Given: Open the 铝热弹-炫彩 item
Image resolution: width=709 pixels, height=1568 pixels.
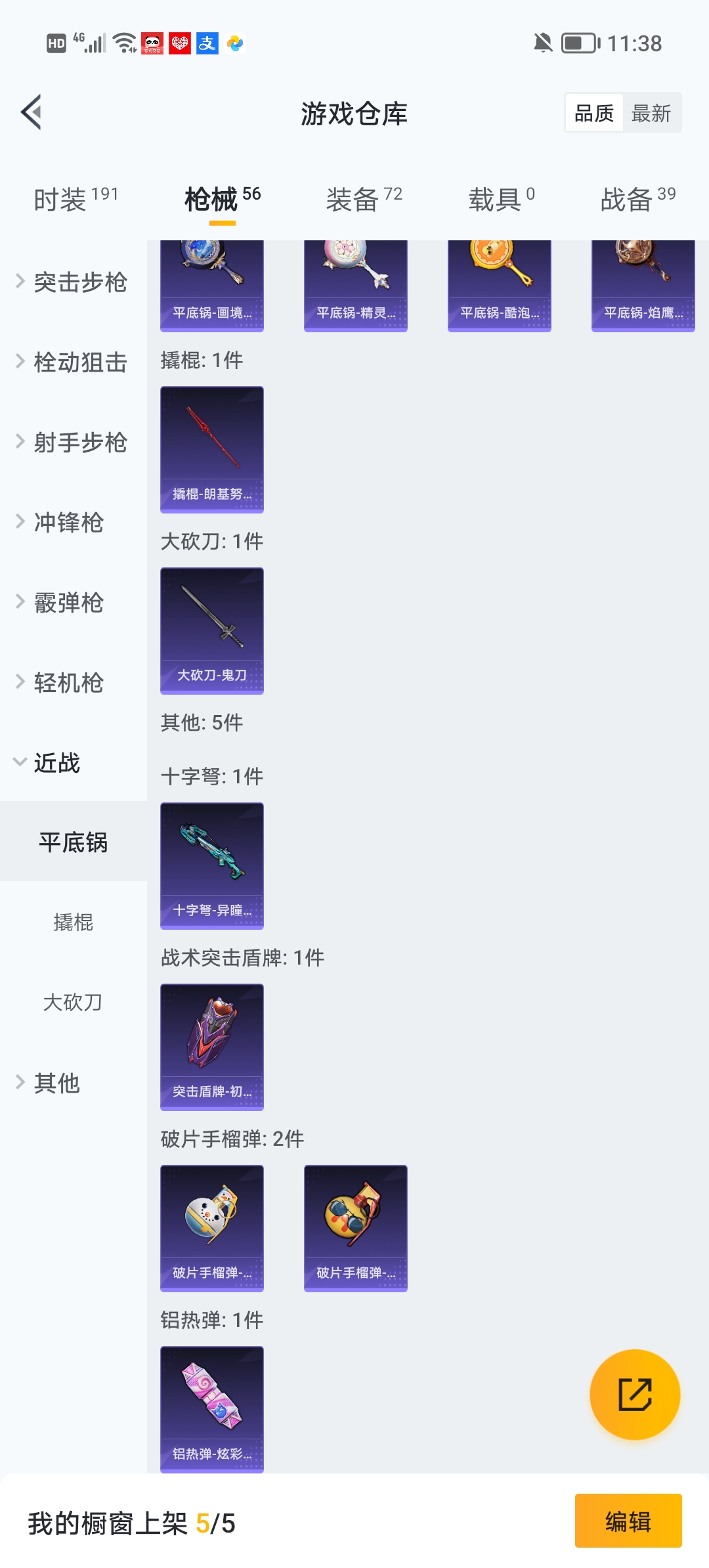Looking at the screenshot, I should click(212, 1409).
